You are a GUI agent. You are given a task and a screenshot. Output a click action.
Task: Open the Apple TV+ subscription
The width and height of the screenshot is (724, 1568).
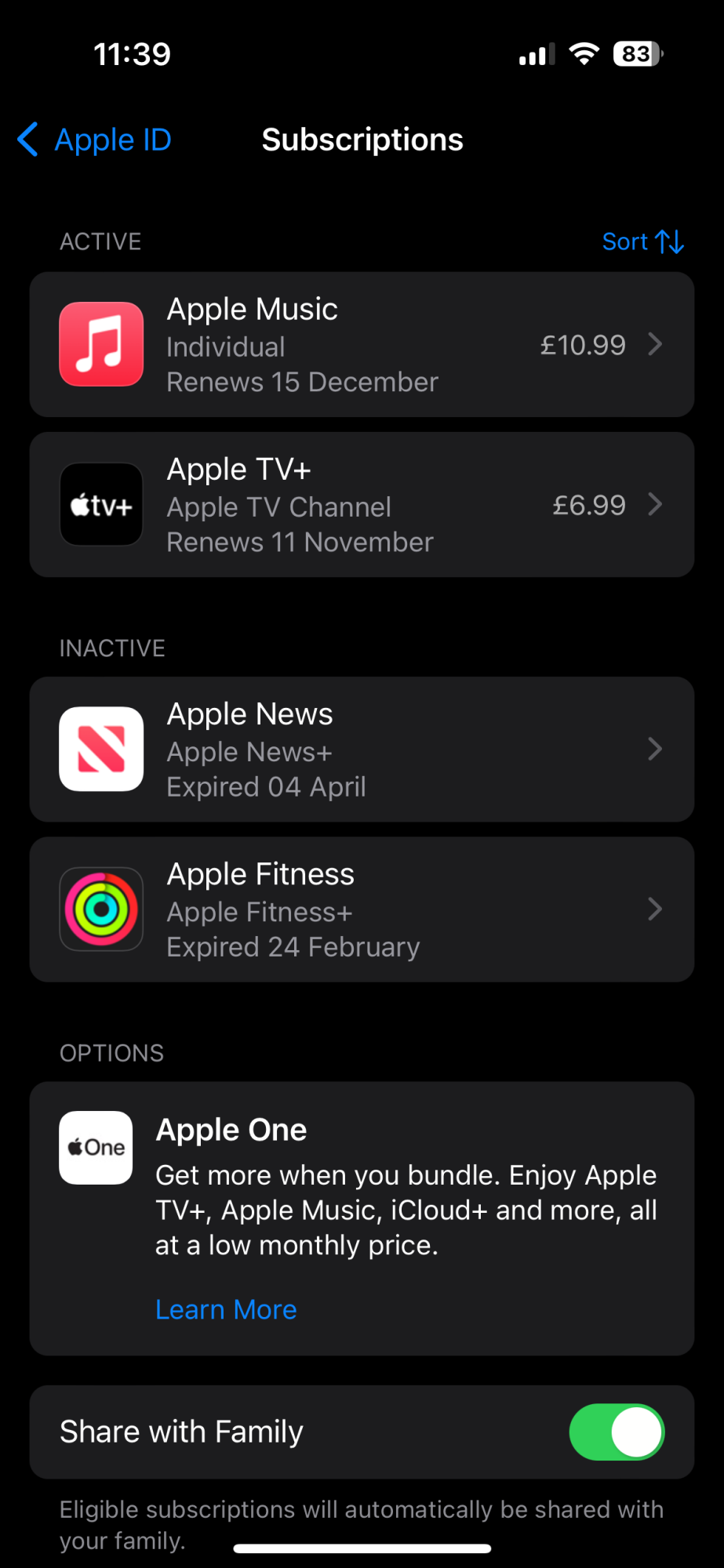coord(362,504)
